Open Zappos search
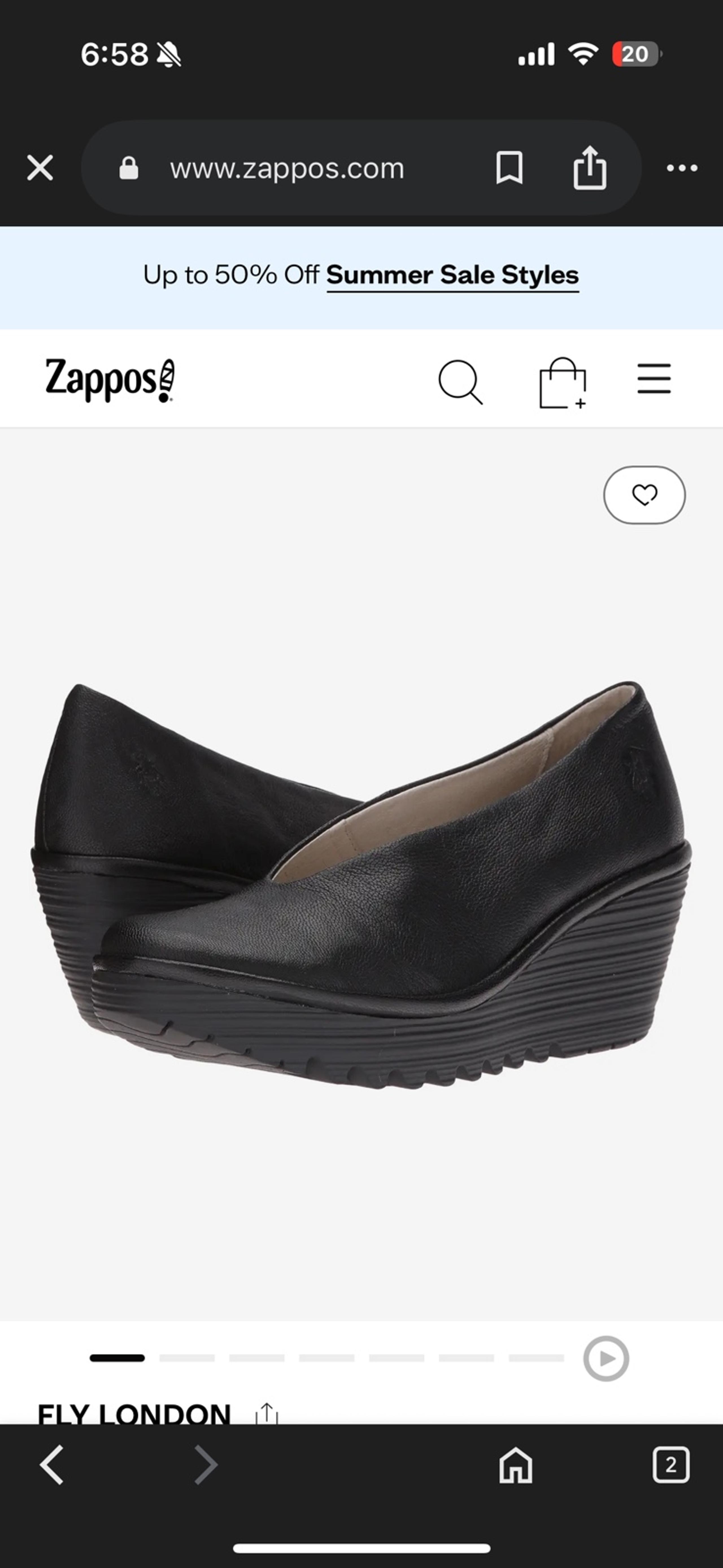This screenshot has height=1568, width=723. (461, 382)
